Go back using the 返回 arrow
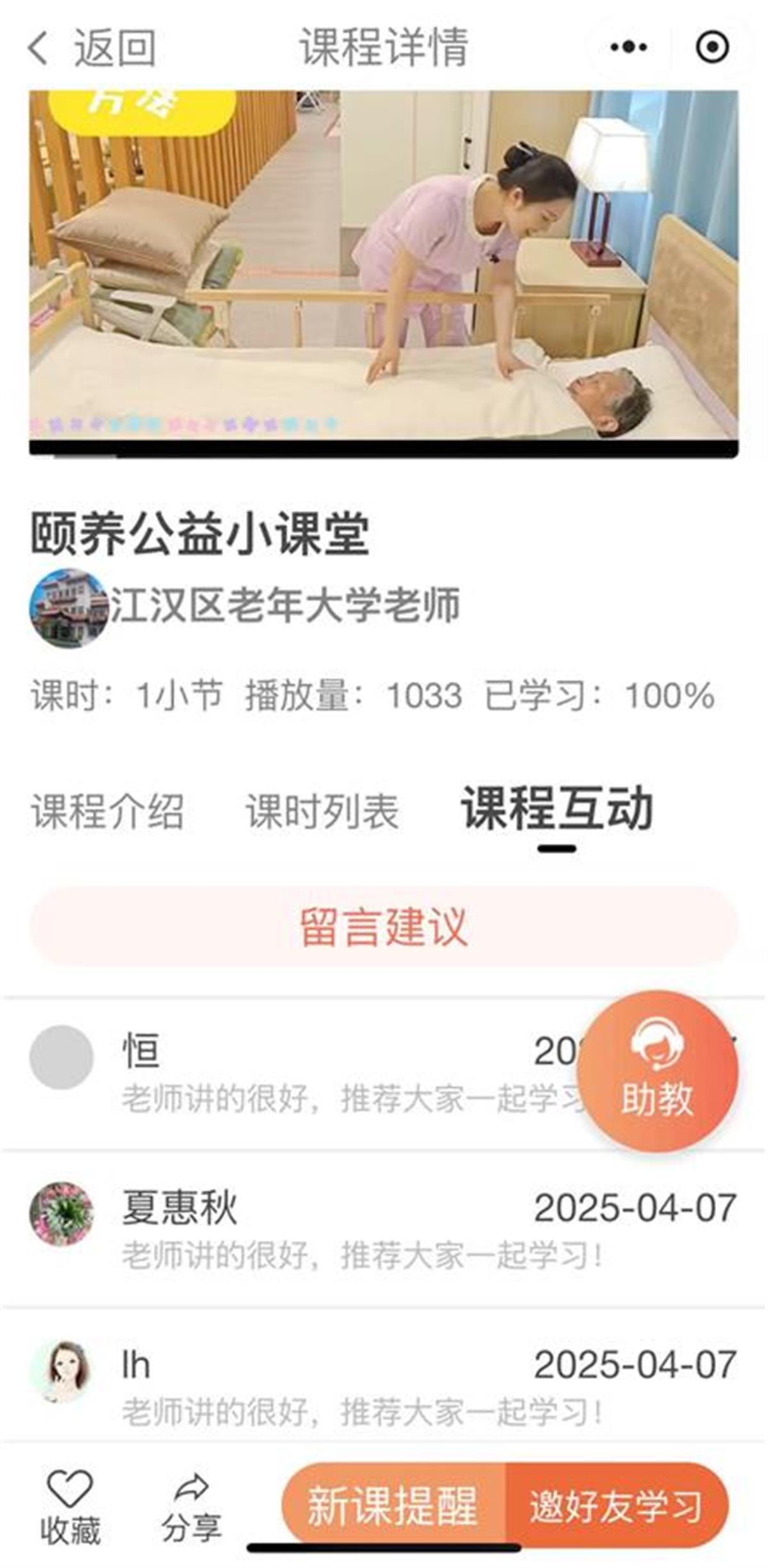Image resolution: width=768 pixels, height=1568 pixels. [90, 47]
